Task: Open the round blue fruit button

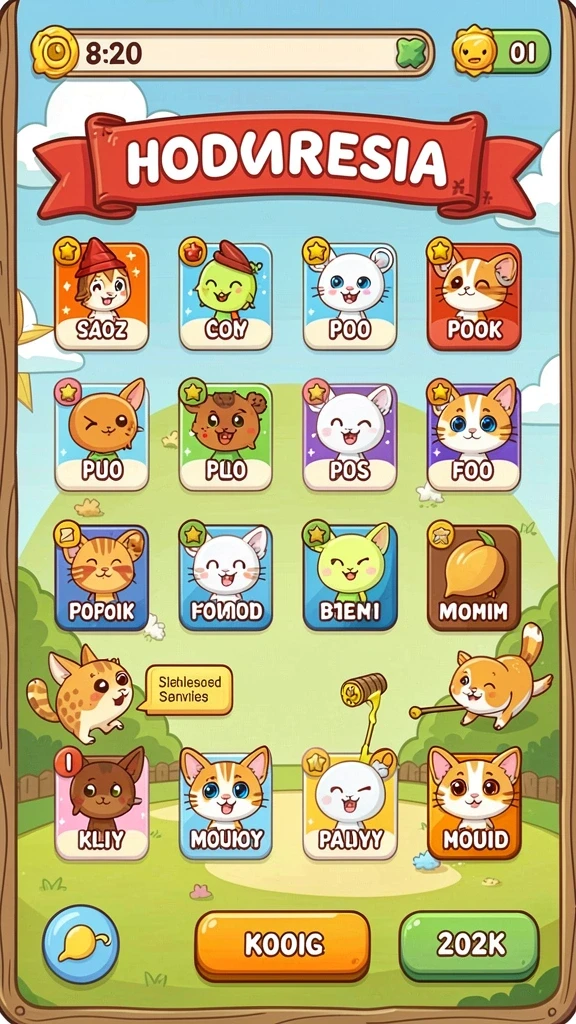Action: pos(81,944)
